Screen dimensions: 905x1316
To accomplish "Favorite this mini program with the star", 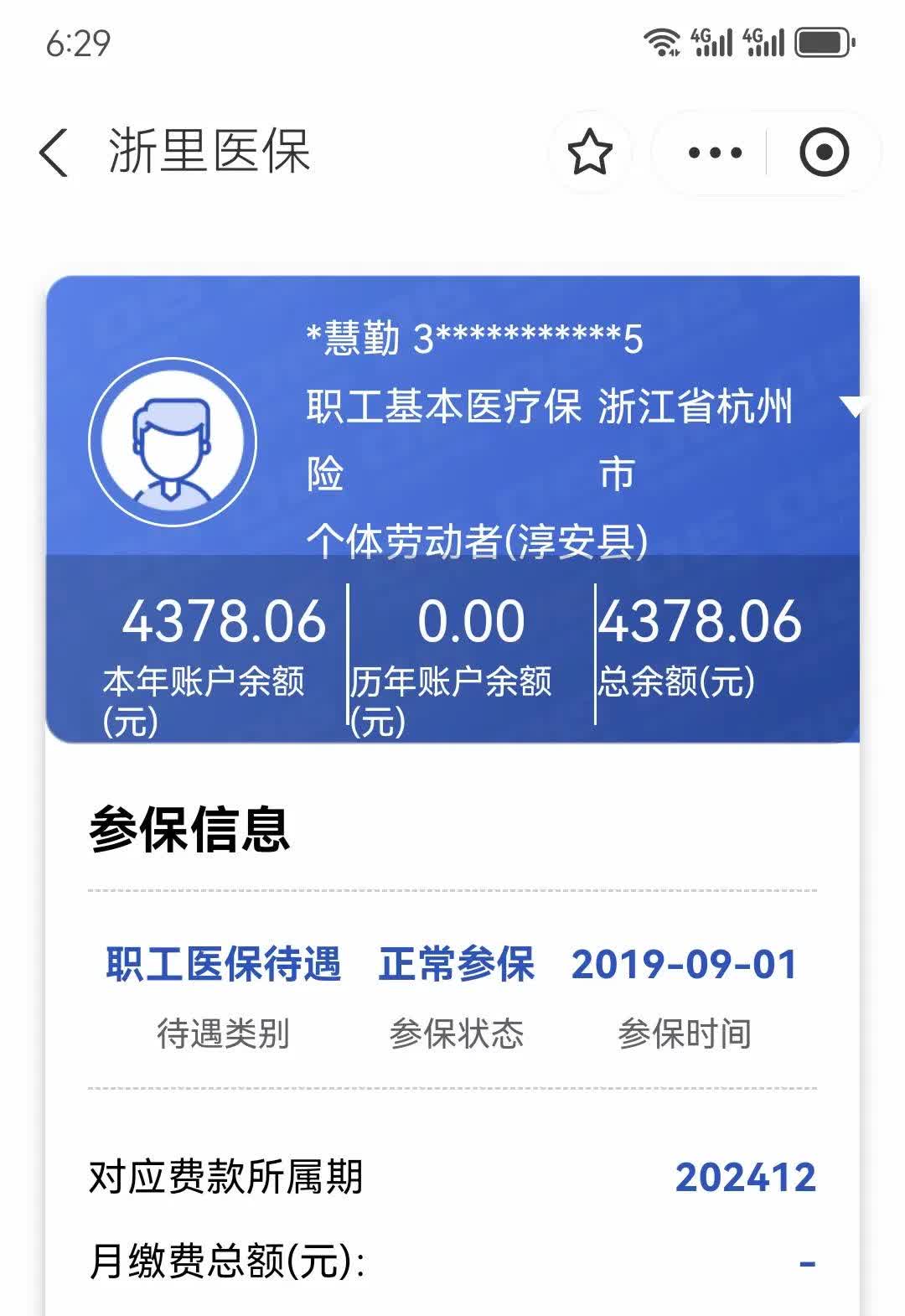I will click(590, 153).
